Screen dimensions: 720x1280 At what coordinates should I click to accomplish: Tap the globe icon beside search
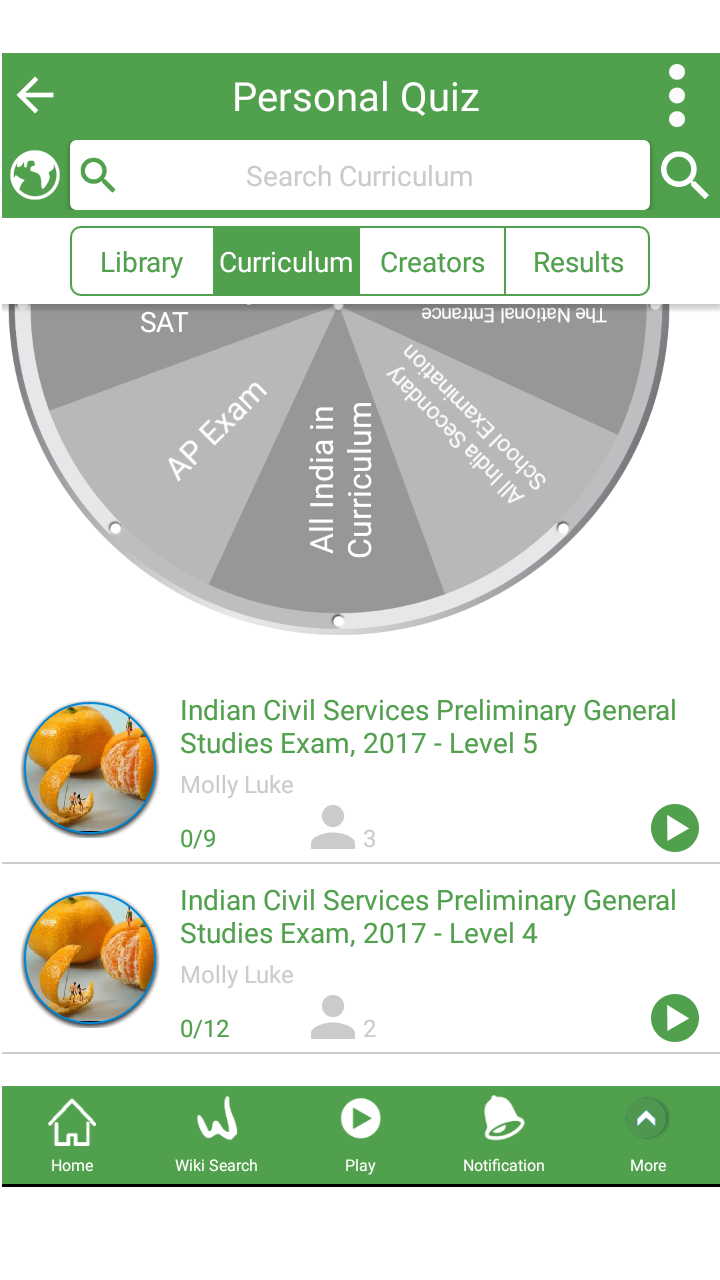point(35,176)
